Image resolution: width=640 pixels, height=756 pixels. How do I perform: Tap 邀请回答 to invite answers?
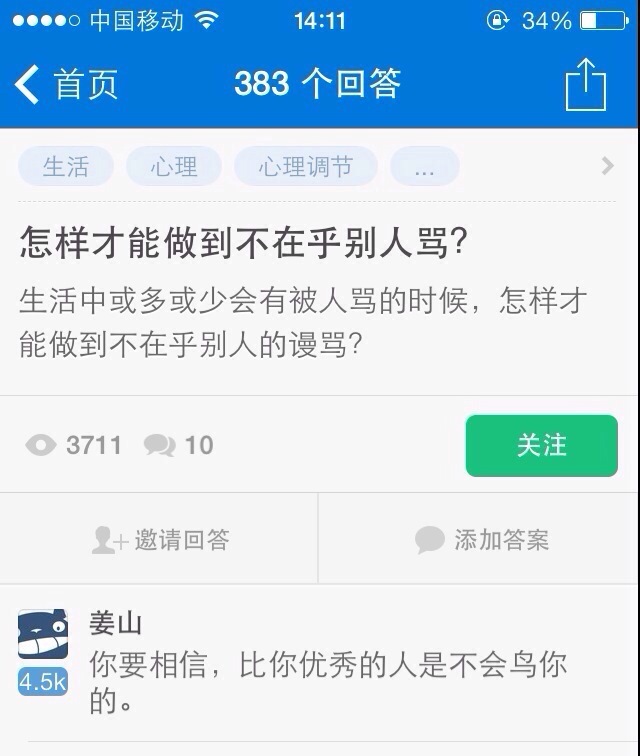click(160, 540)
